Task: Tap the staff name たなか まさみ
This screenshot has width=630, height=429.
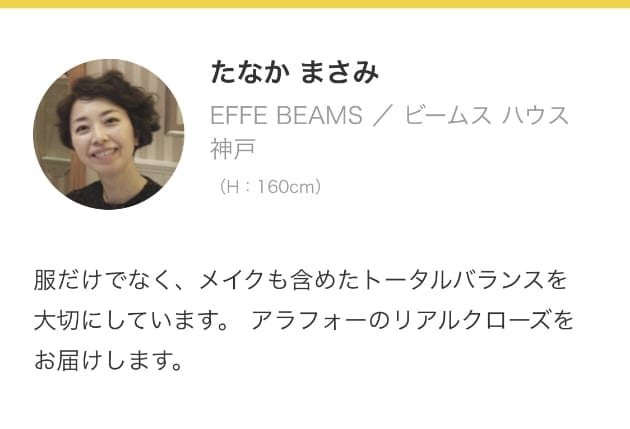Action: coord(295,73)
